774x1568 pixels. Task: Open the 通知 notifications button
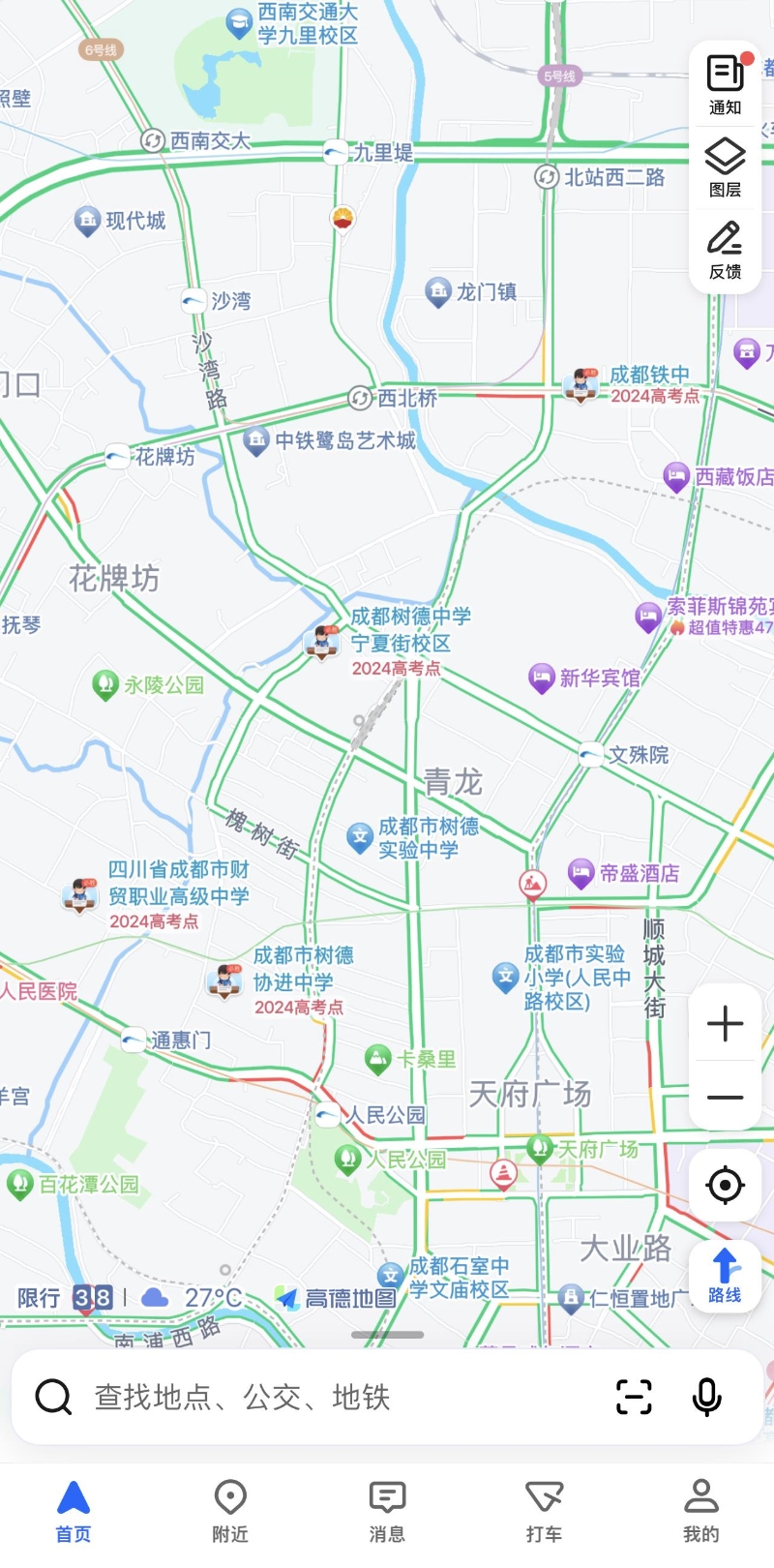pyautogui.click(x=725, y=83)
